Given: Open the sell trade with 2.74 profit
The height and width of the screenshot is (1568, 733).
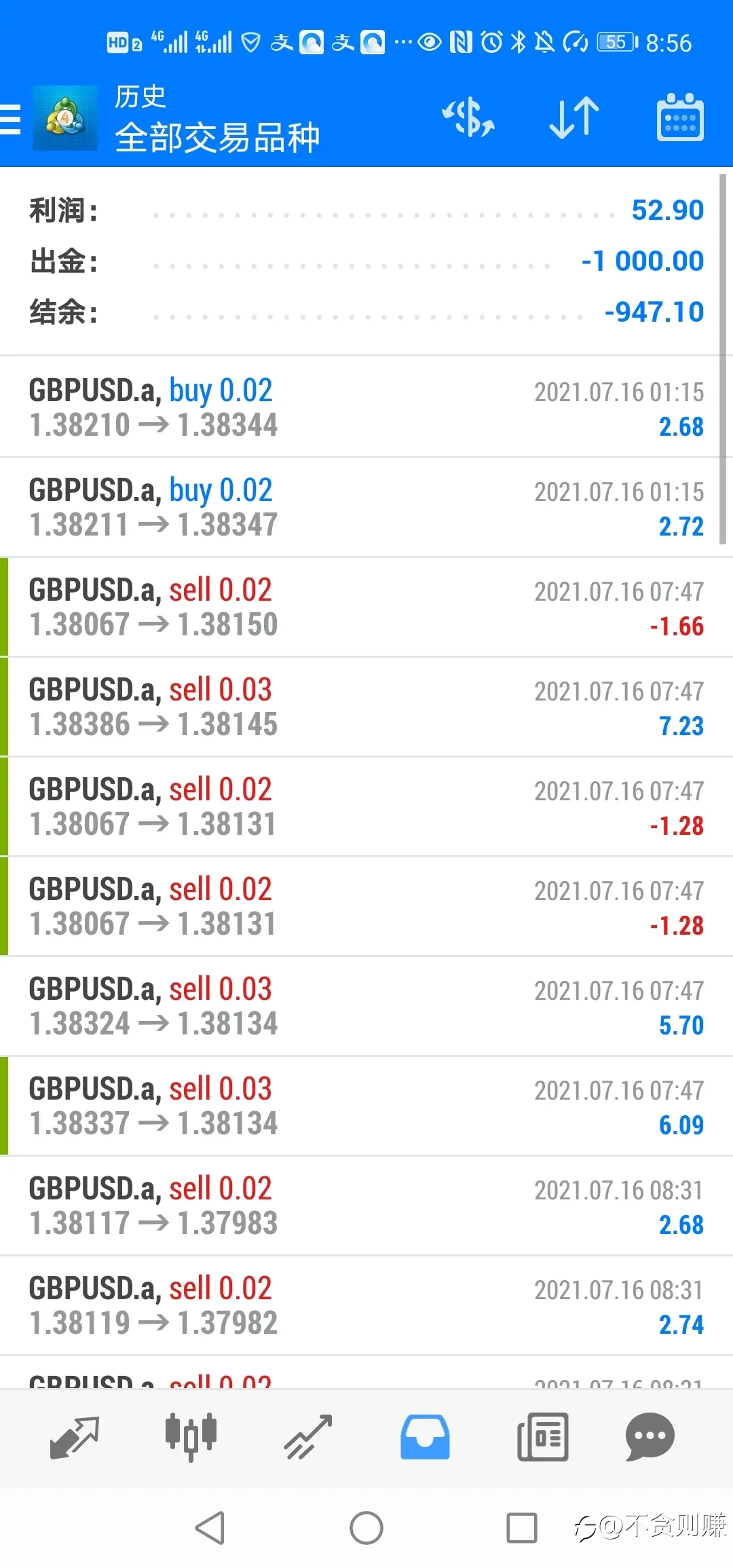Looking at the screenshot, I should 366,1305.
